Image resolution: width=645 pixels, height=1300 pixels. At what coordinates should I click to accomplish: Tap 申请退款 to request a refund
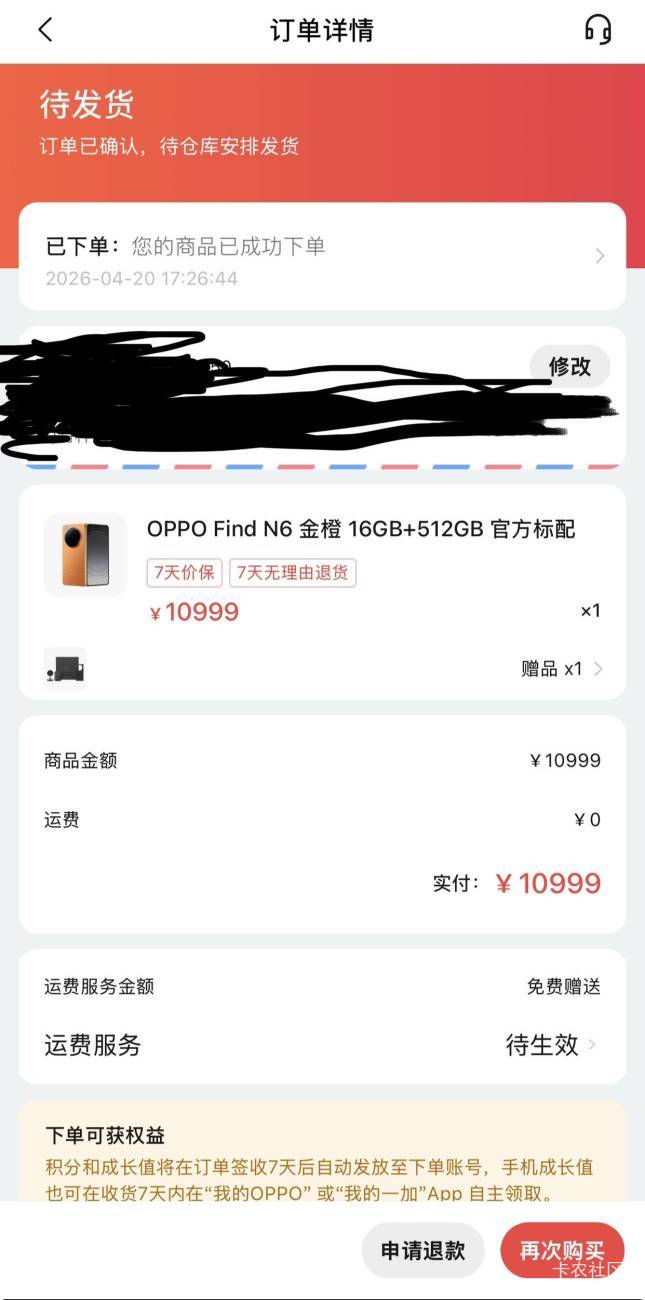(x=423, y=1250)
